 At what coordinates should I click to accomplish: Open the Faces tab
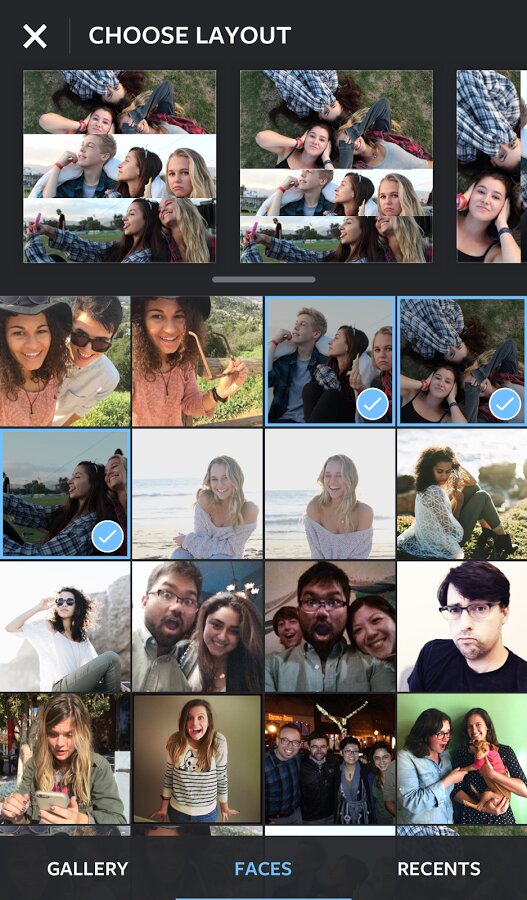263,868
